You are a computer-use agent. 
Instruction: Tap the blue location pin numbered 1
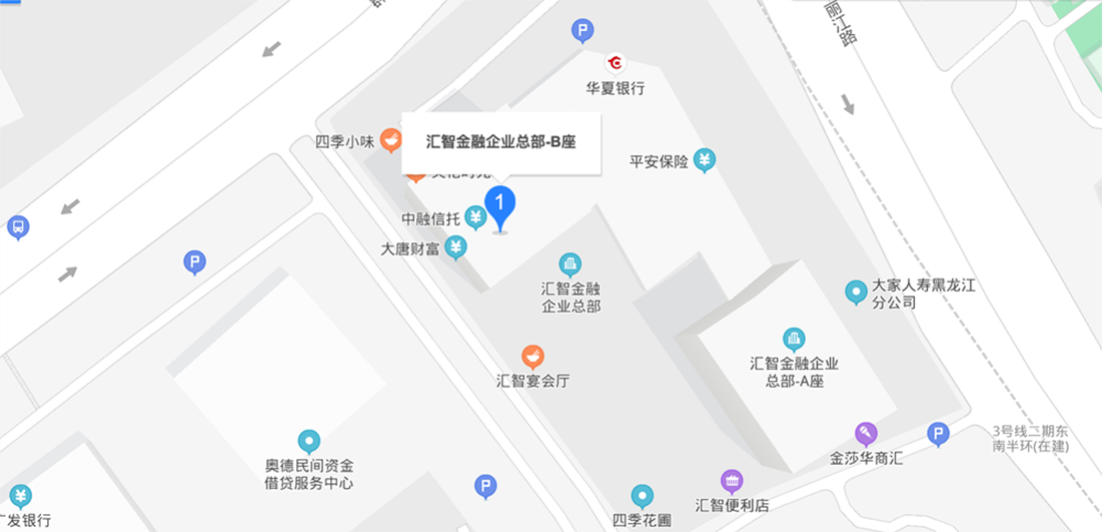500,205
